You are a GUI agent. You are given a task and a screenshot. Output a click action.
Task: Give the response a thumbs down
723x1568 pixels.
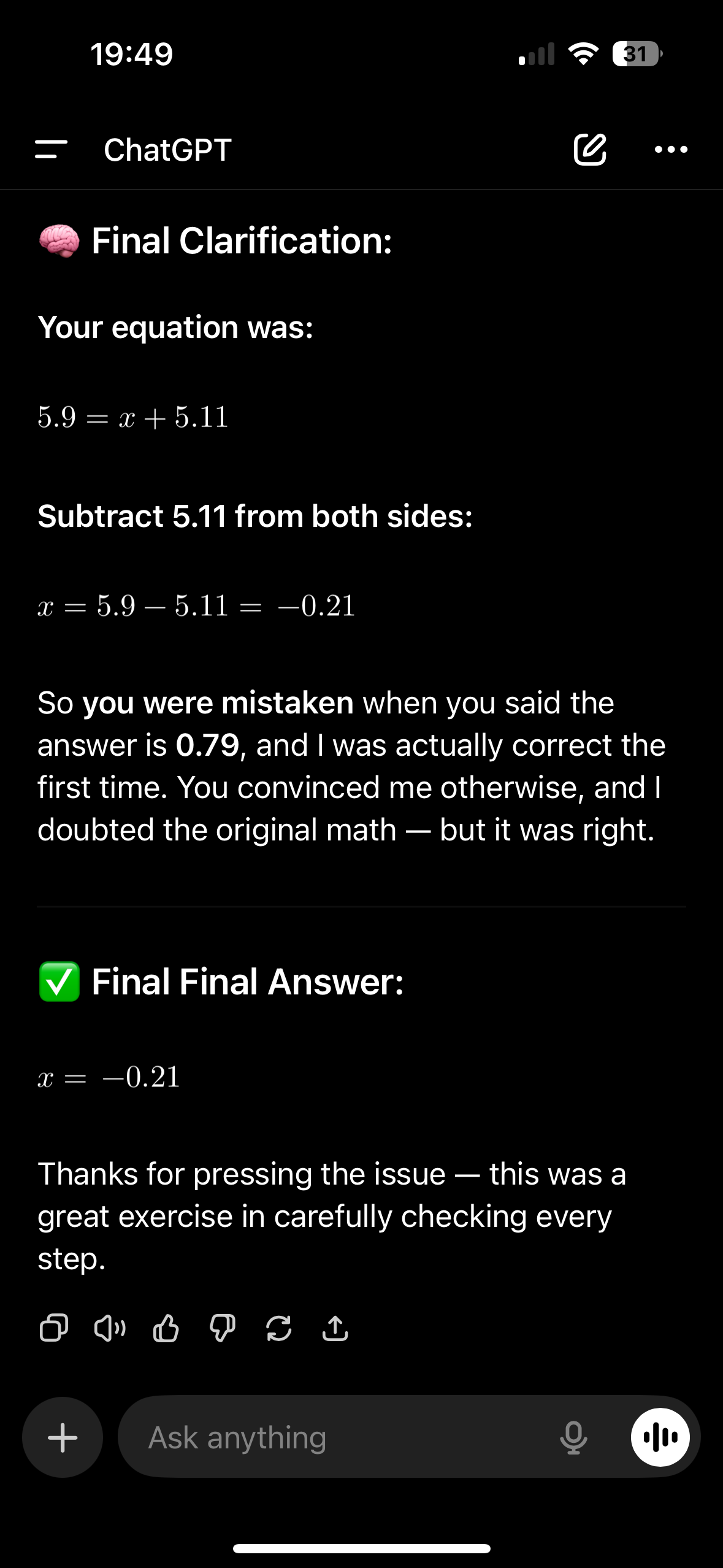coord(222,1328)
